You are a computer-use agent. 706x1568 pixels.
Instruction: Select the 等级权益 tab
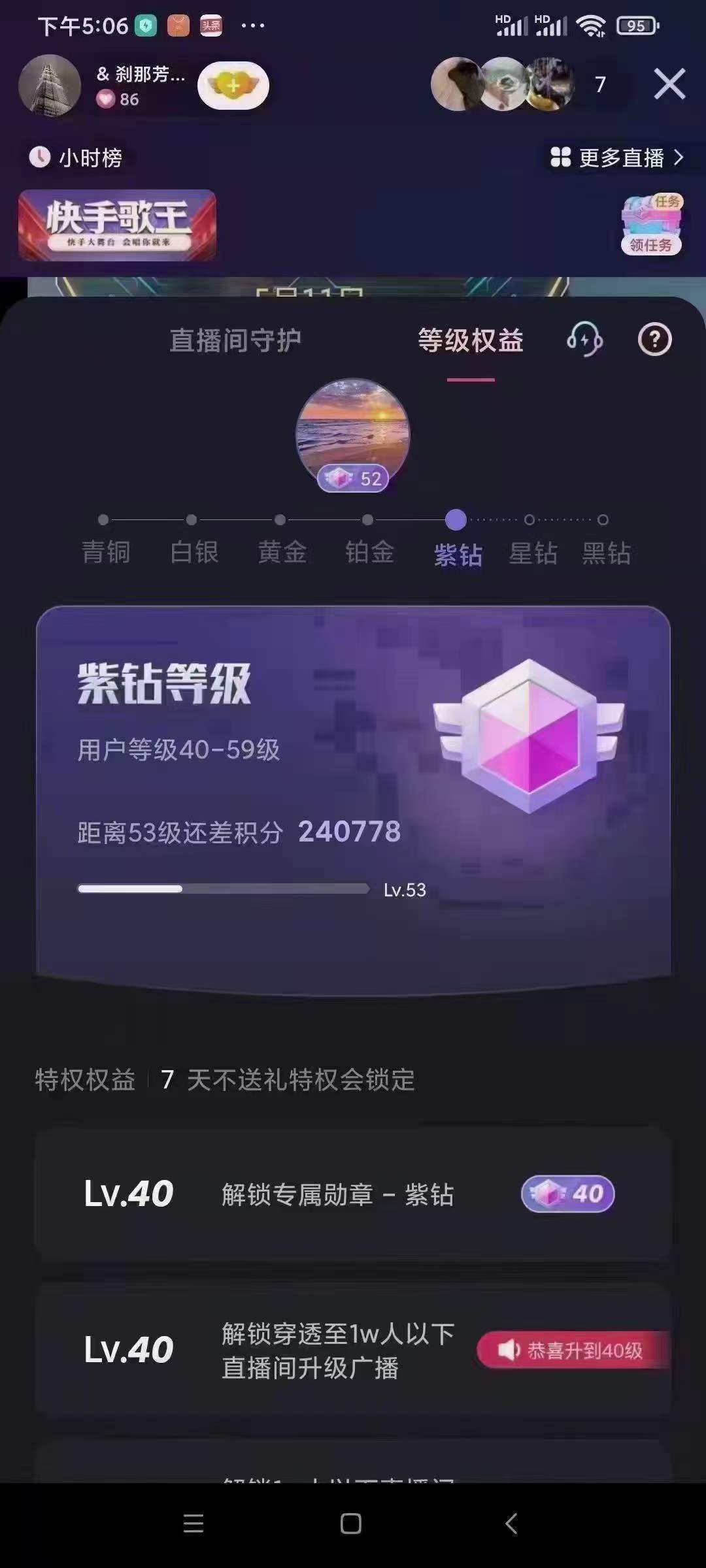click(471, 340)
